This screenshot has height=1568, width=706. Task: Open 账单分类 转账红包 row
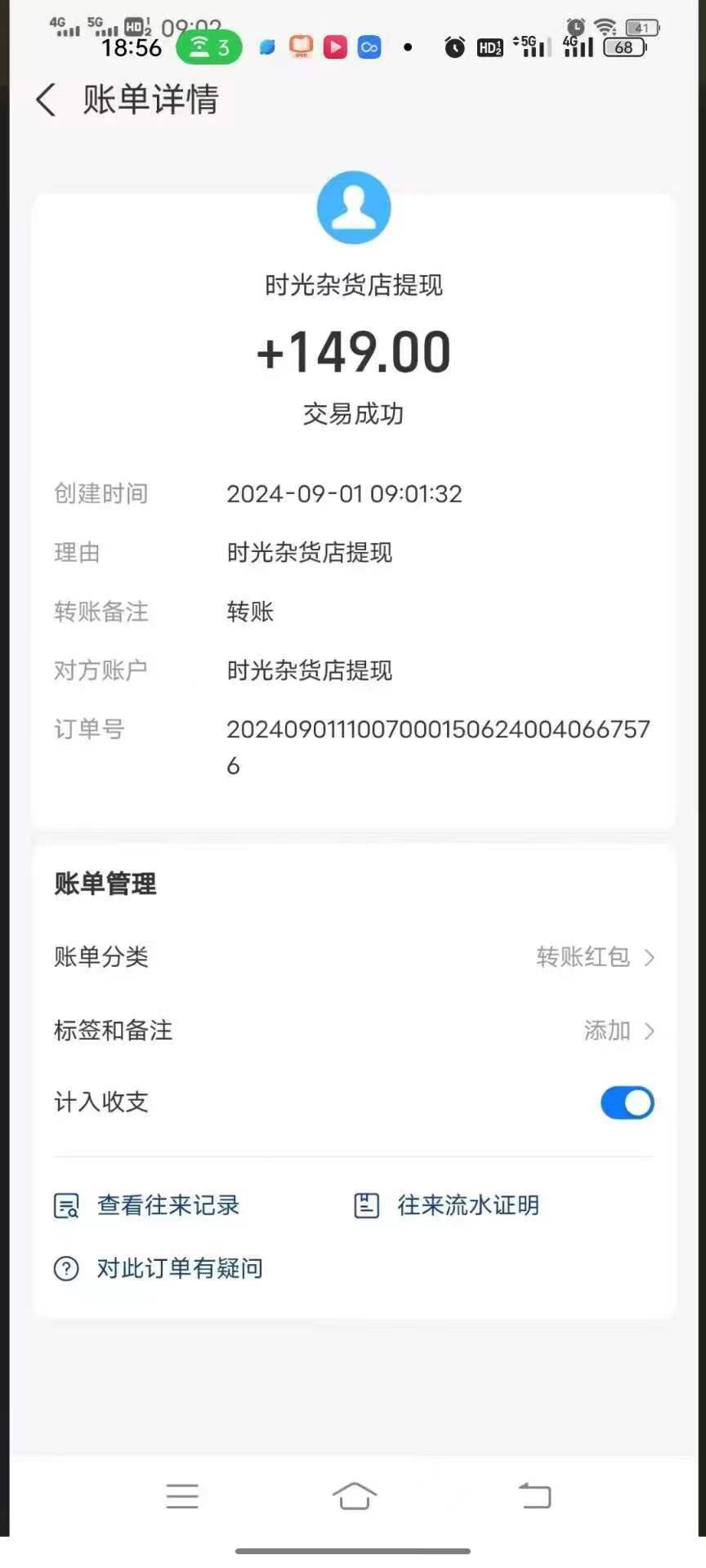point(354,957)
